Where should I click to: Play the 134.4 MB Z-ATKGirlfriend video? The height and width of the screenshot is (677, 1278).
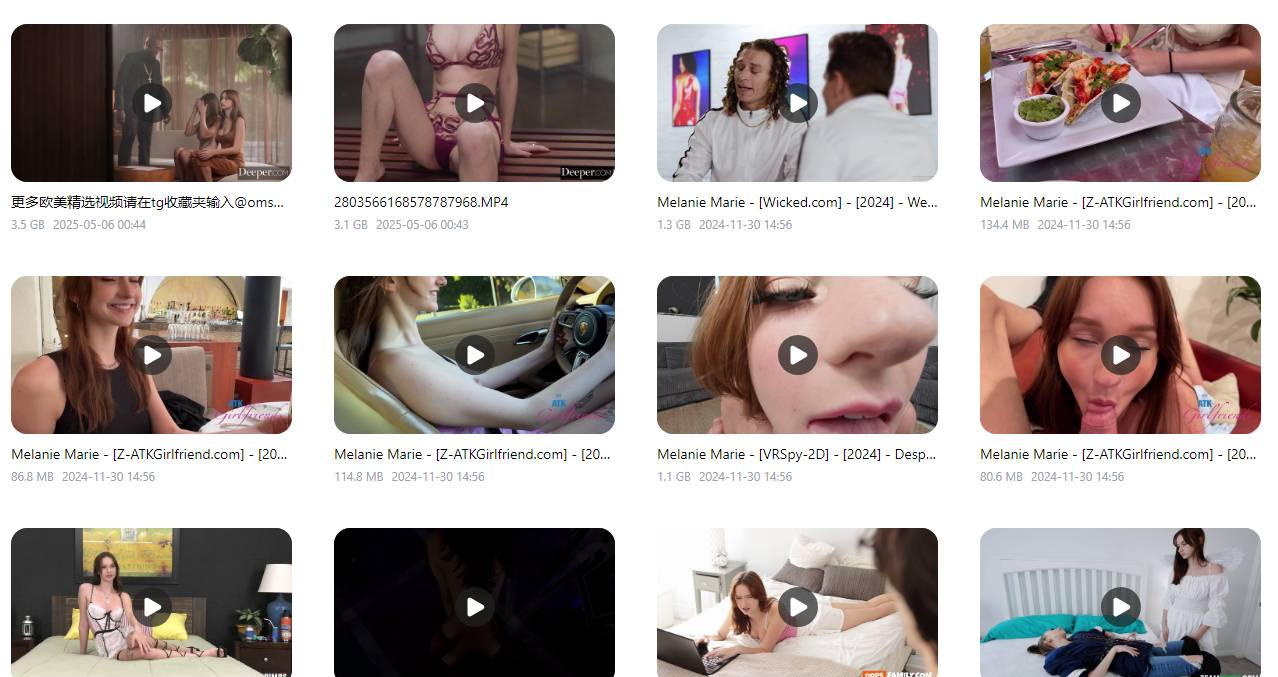pyautogui.click(x=1120, y=103)
